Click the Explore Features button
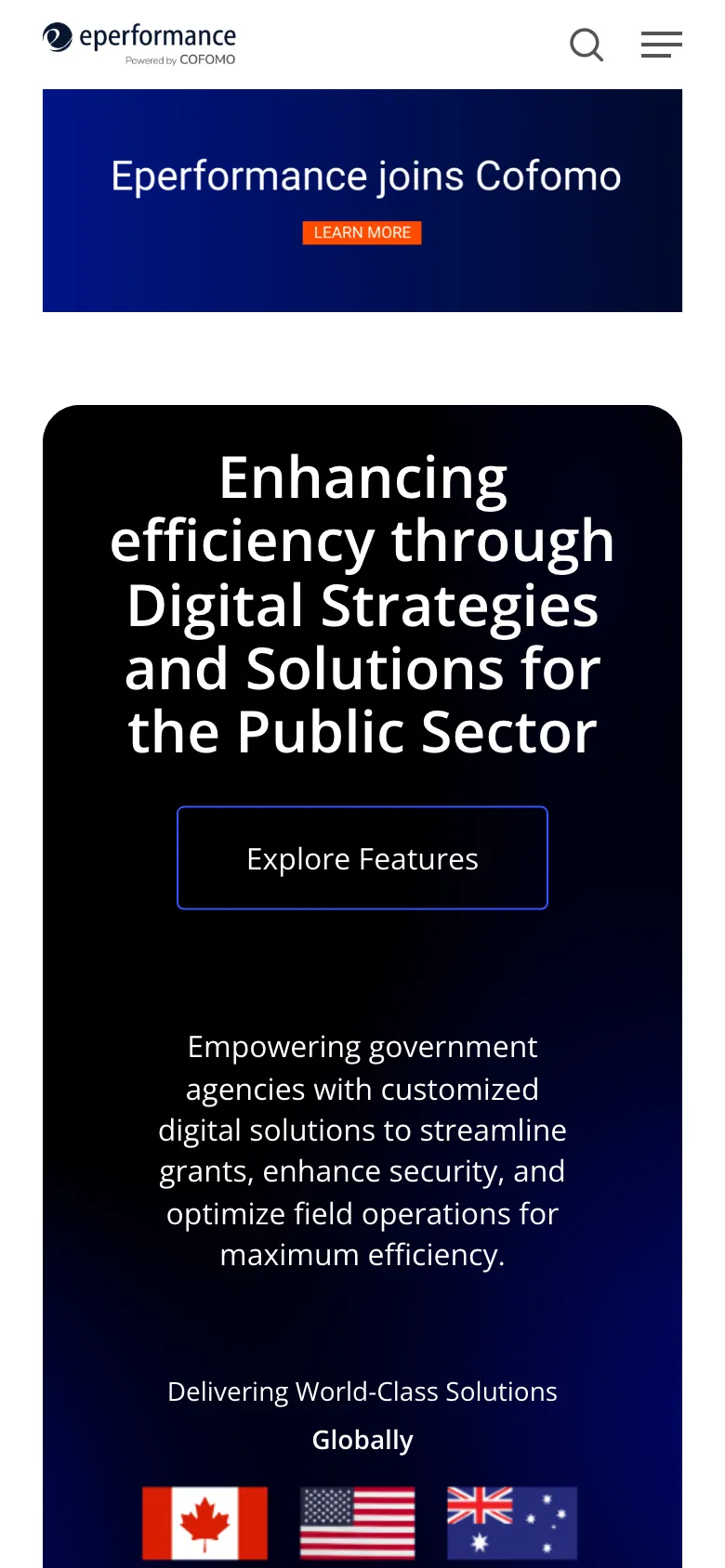The image size is (725, 1568). coord(362,857)
